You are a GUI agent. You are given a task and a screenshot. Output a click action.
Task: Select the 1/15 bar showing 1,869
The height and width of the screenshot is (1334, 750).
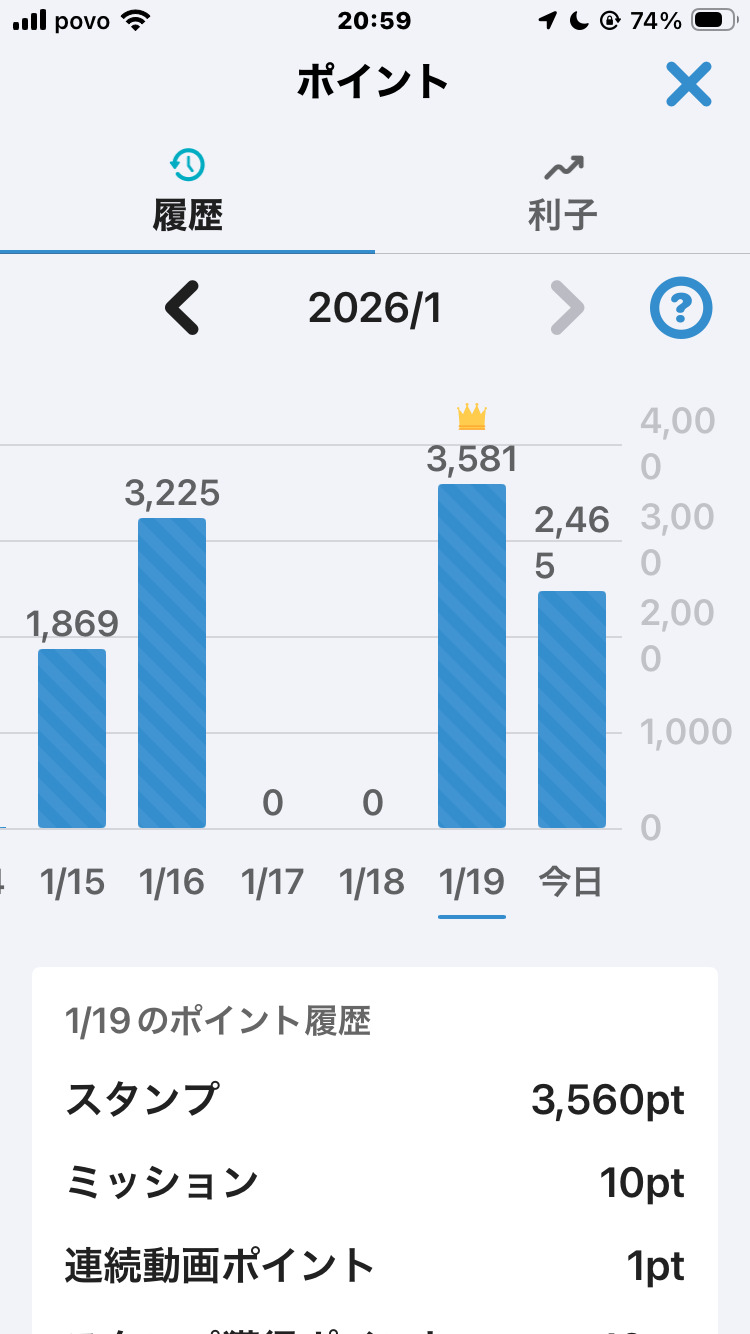coord(72,738)
